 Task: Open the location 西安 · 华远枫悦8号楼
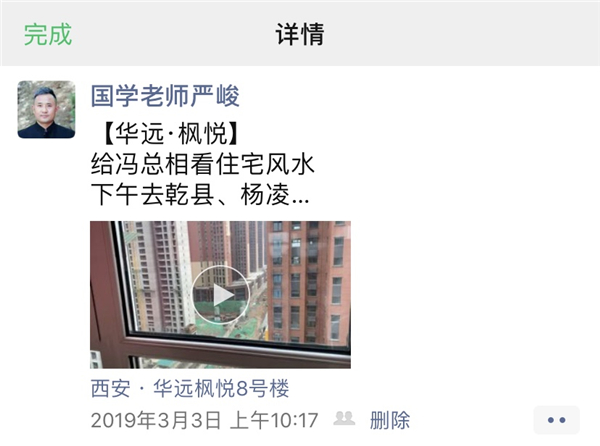coord(190,389)
